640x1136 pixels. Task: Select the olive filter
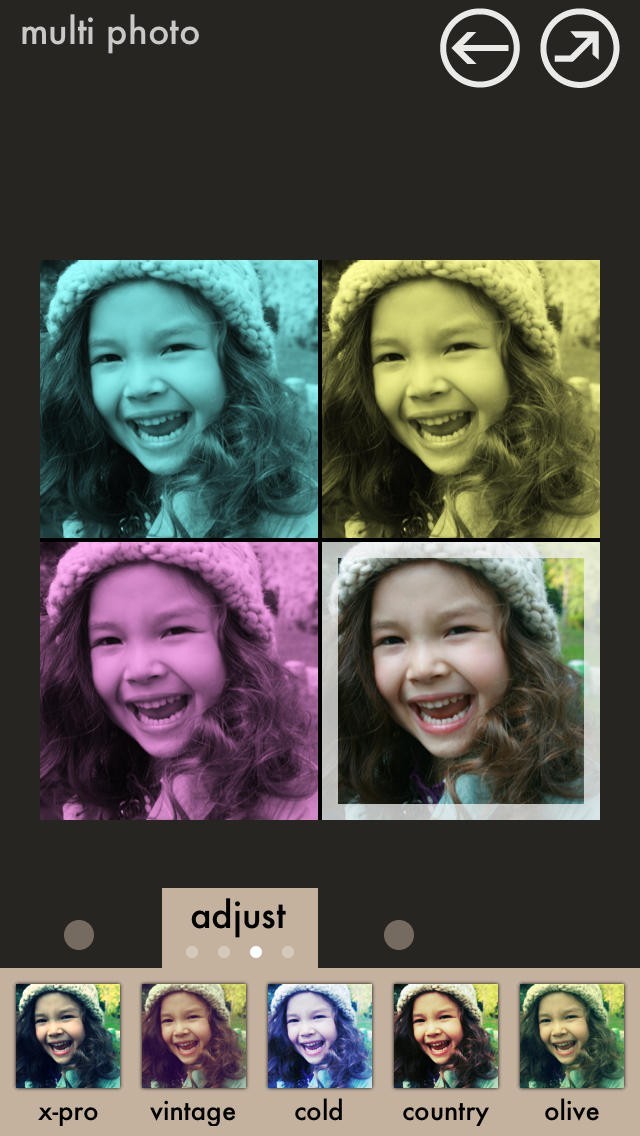click(571, 1036)
